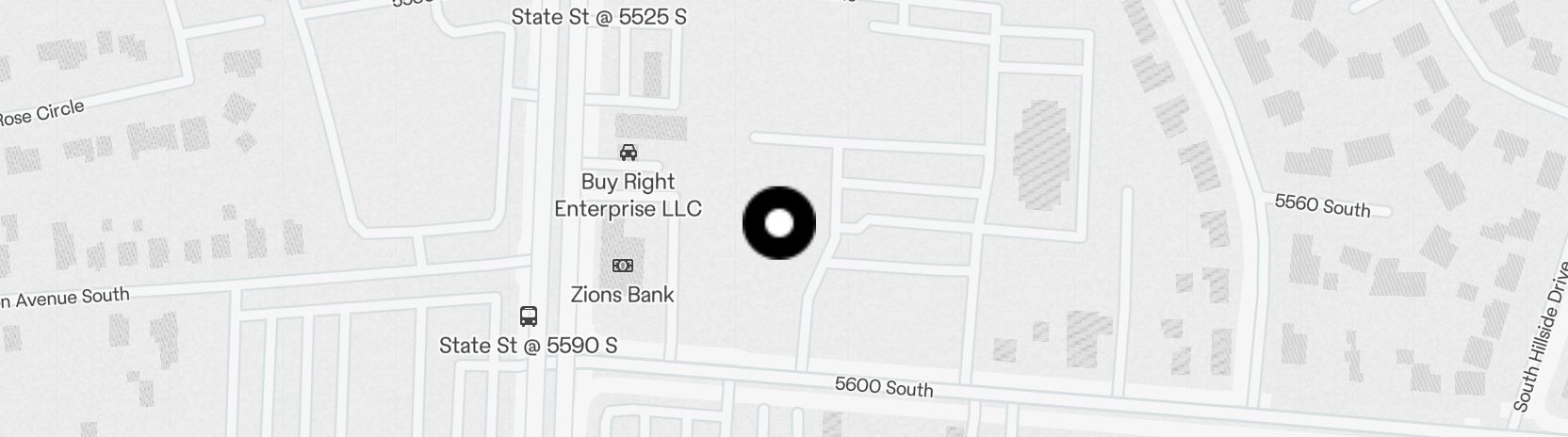Screen dimensions: 1568x437
Task: Tap the Zions Bank map marker
Action: pyautogui.click(x=623, y=267)
